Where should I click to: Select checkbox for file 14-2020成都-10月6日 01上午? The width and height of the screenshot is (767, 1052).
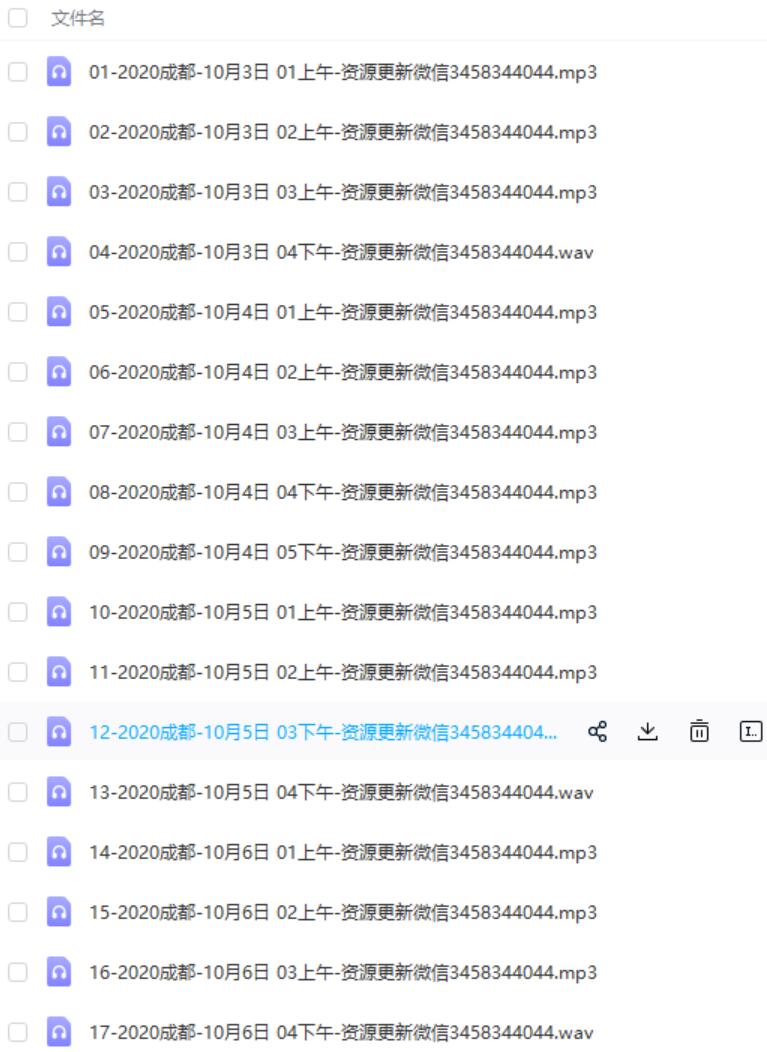click(x=18, y=852)
